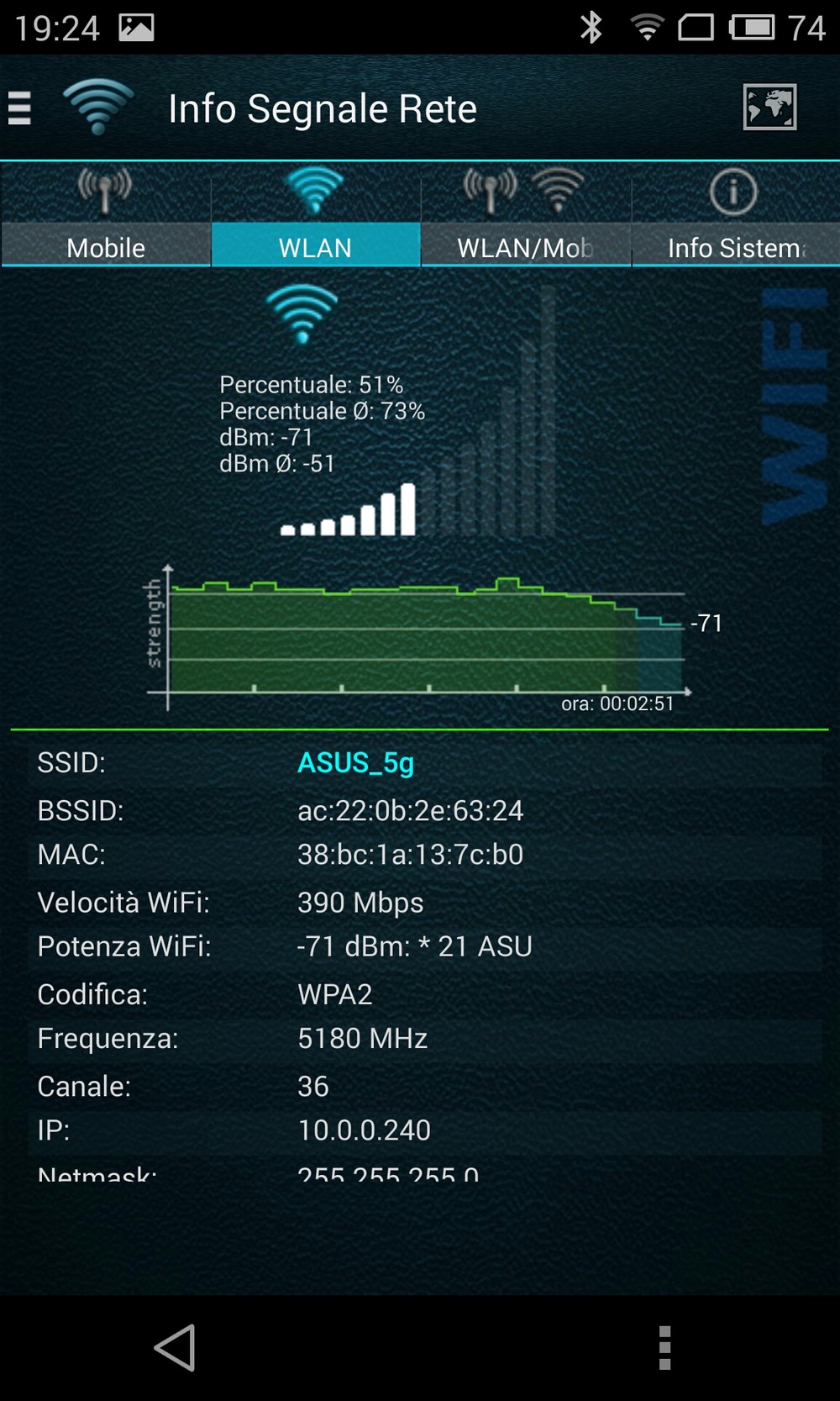840x1401 pixels.
Task: Open the three-dot overflow menu
Action: (664, 1347)
